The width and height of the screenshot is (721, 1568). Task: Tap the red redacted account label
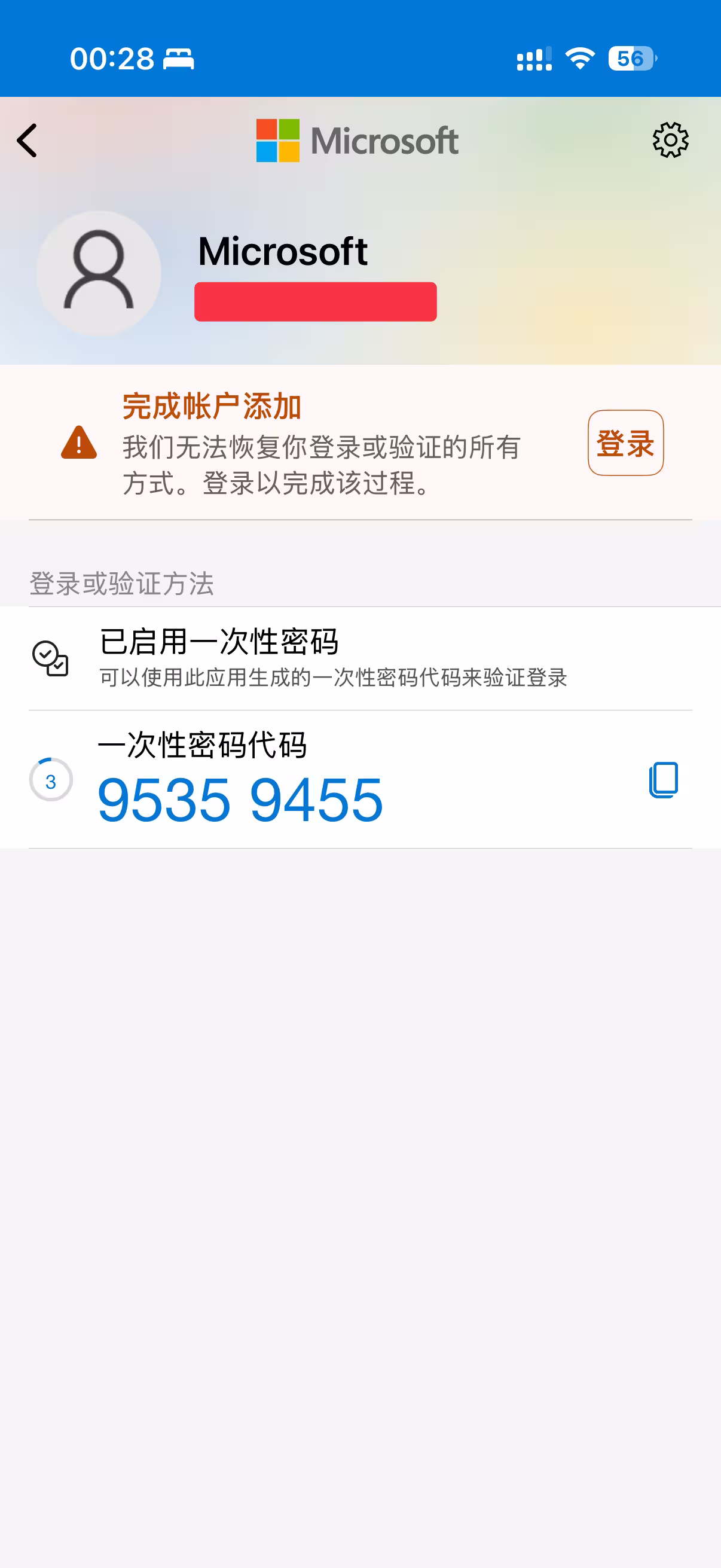pos(315,301)
